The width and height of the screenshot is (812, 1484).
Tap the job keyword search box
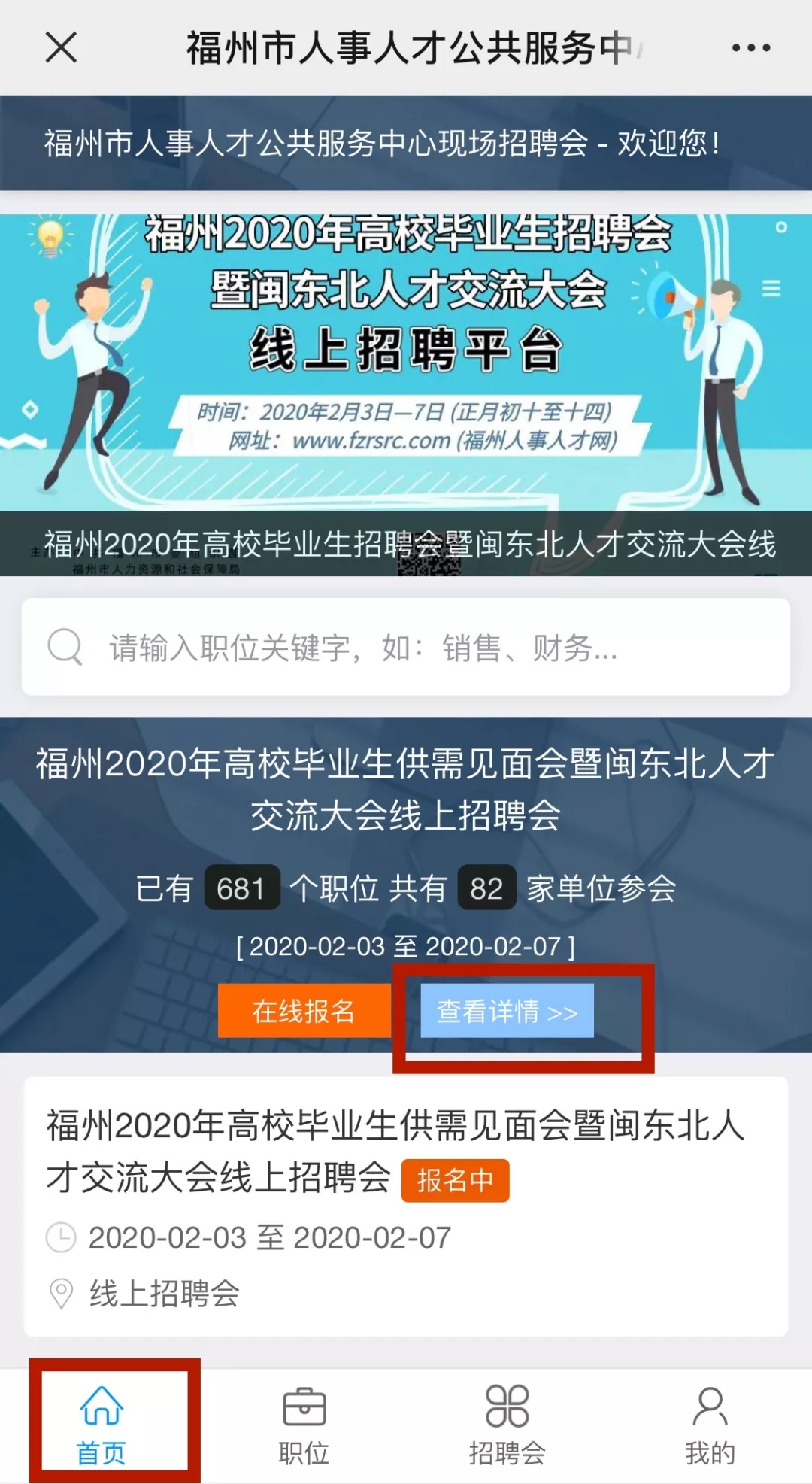tap(406, 647)
